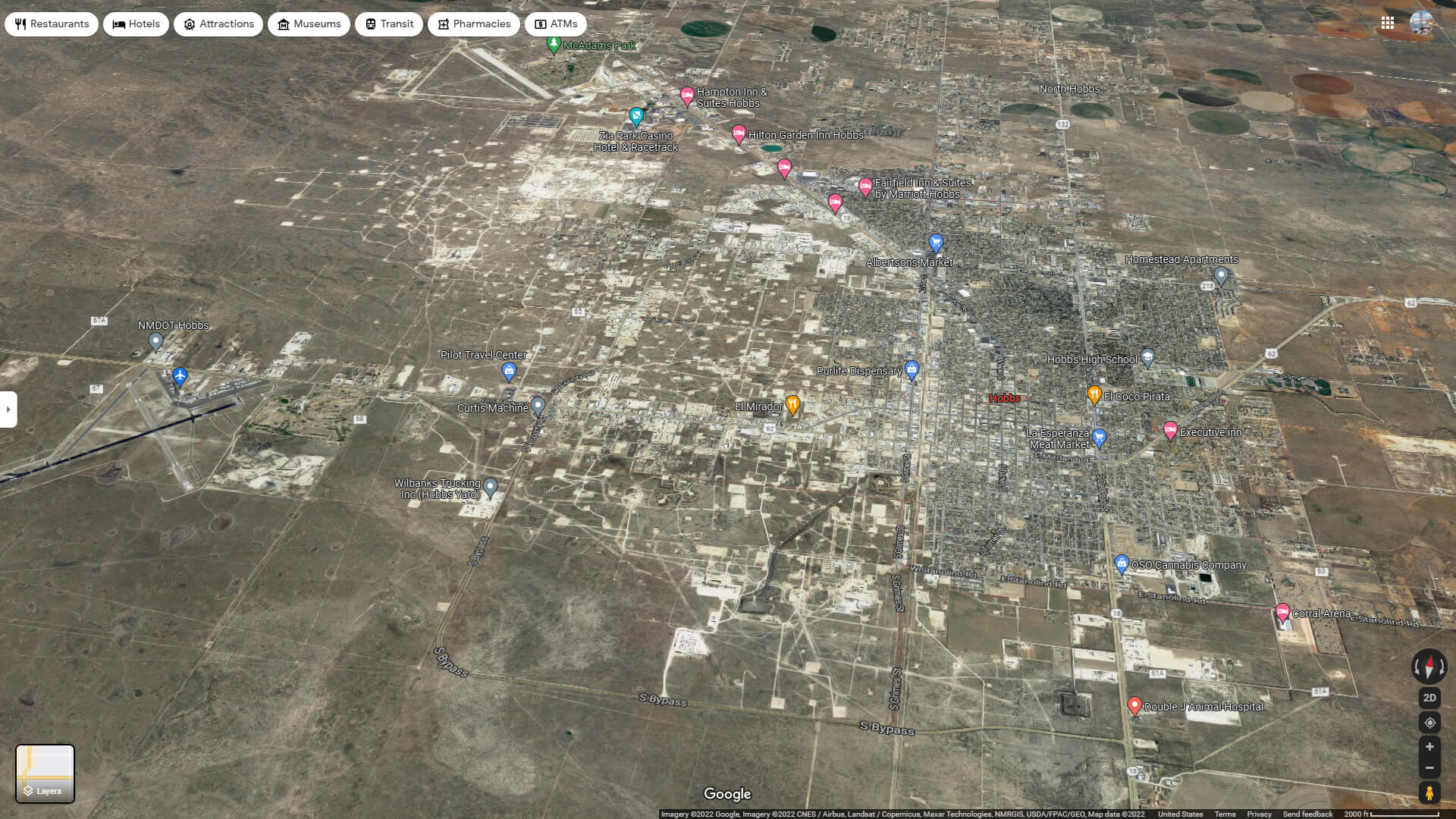This screenshot has height=819, width=1456.
Task: Reset the compass to north
Action: pos(1429,667)
